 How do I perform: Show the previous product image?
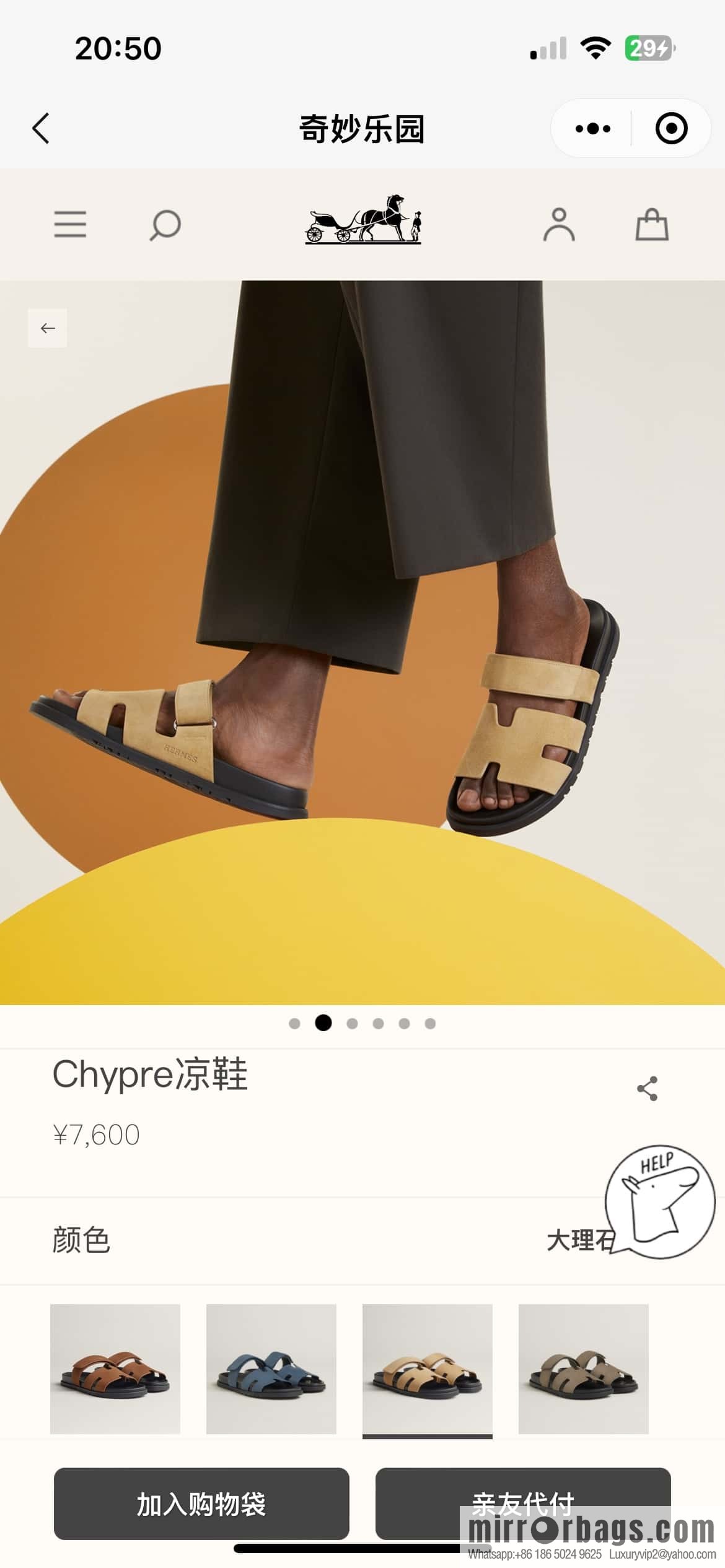(48, 328)
